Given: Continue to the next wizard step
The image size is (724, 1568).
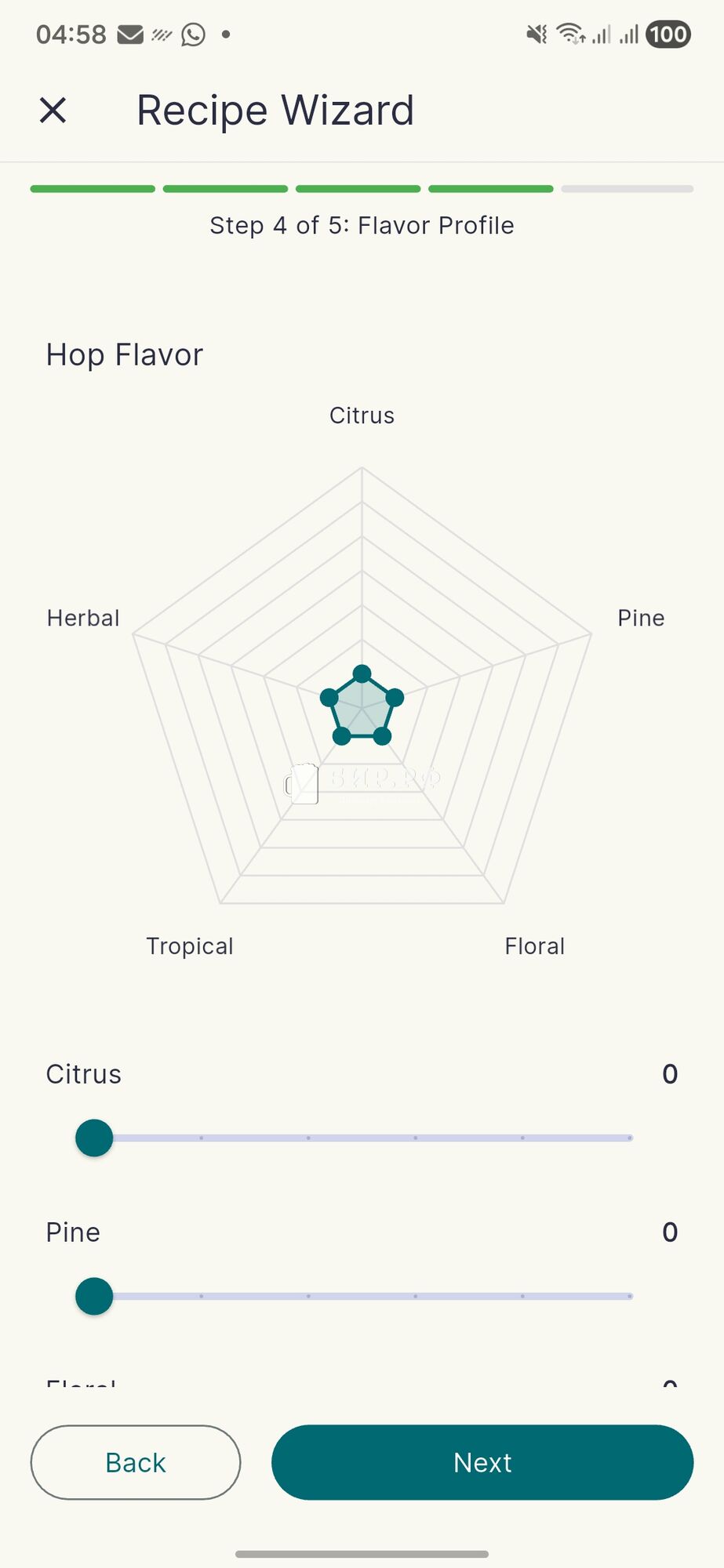Looking at the screenshot, I should pos(482,1462).
